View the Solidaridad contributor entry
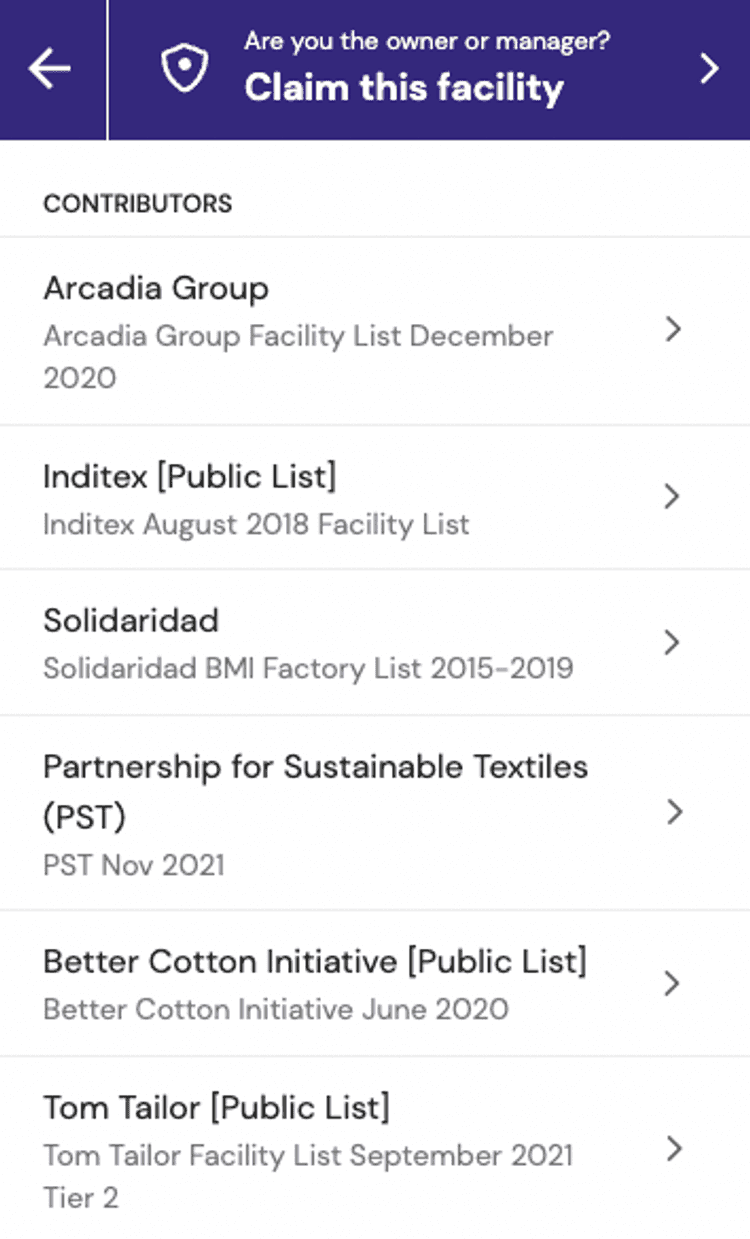 [375, 642]
